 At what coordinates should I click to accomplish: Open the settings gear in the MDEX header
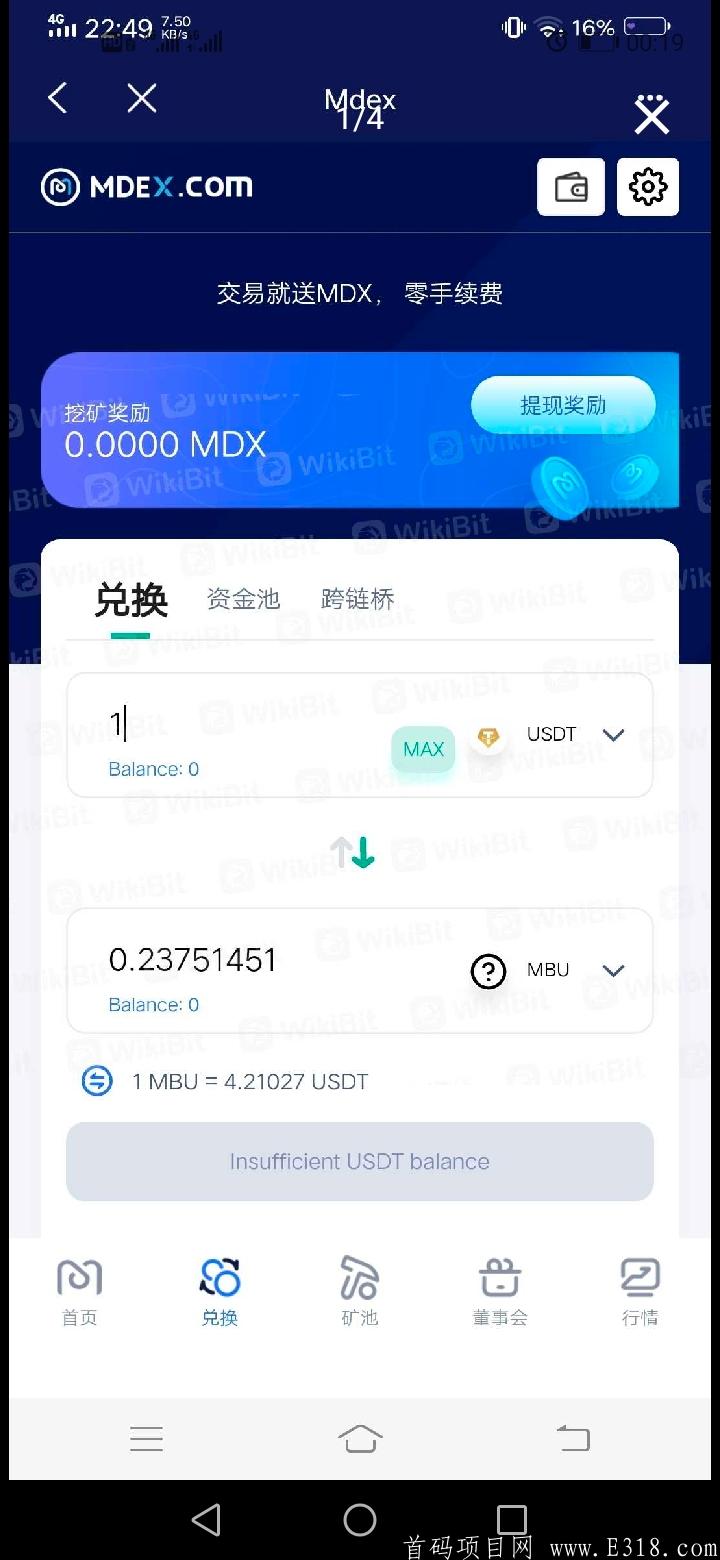coord(647,187)
